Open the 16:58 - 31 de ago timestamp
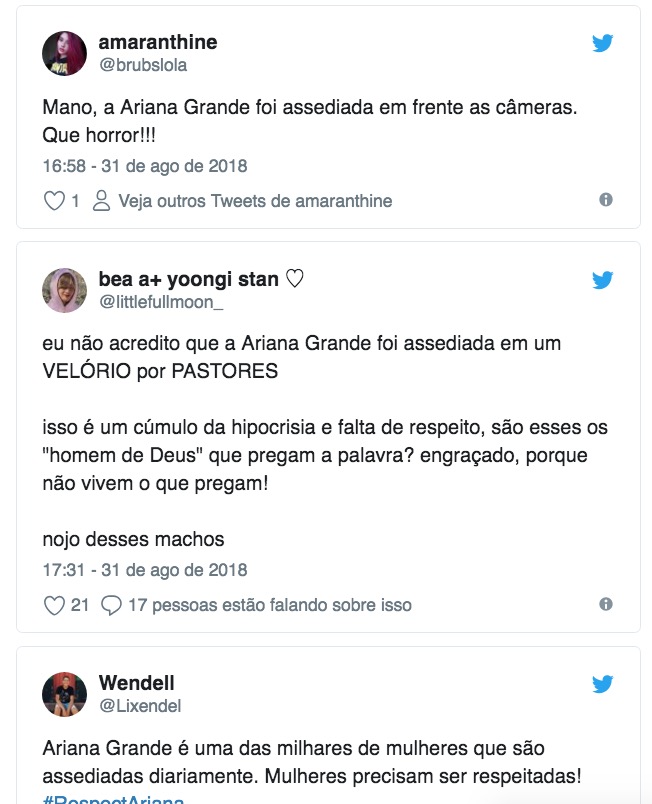 pyautogui.click(x=144, y=166)
